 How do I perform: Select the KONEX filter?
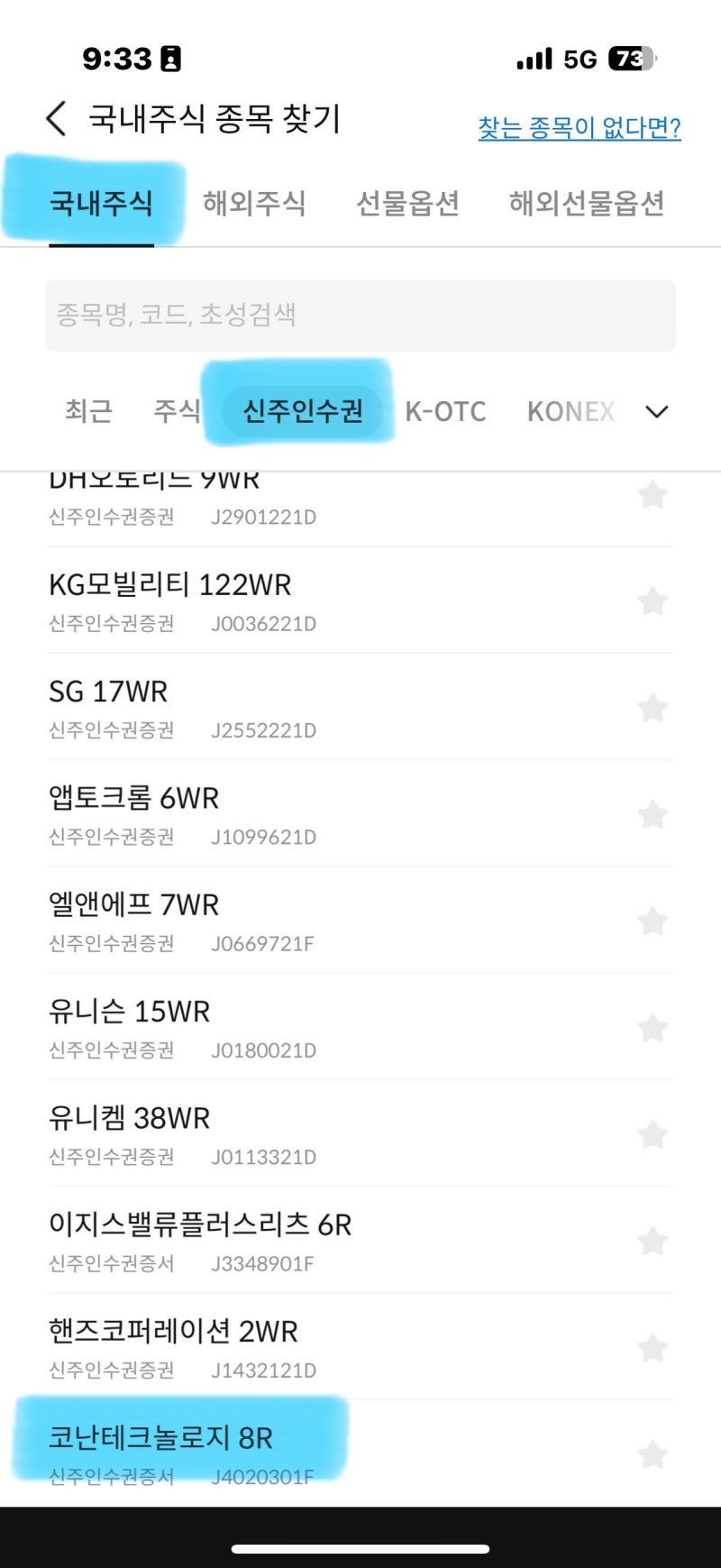pos(570,411)
